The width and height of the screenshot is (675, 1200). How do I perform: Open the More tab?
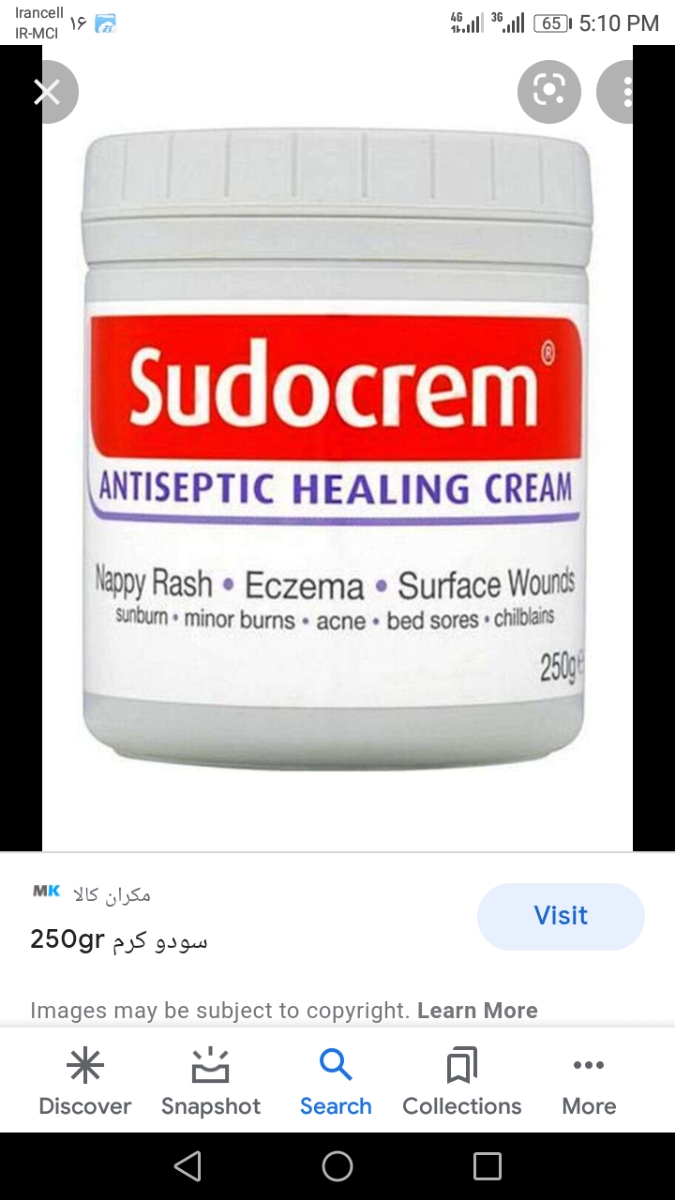tap(588, 1082)
